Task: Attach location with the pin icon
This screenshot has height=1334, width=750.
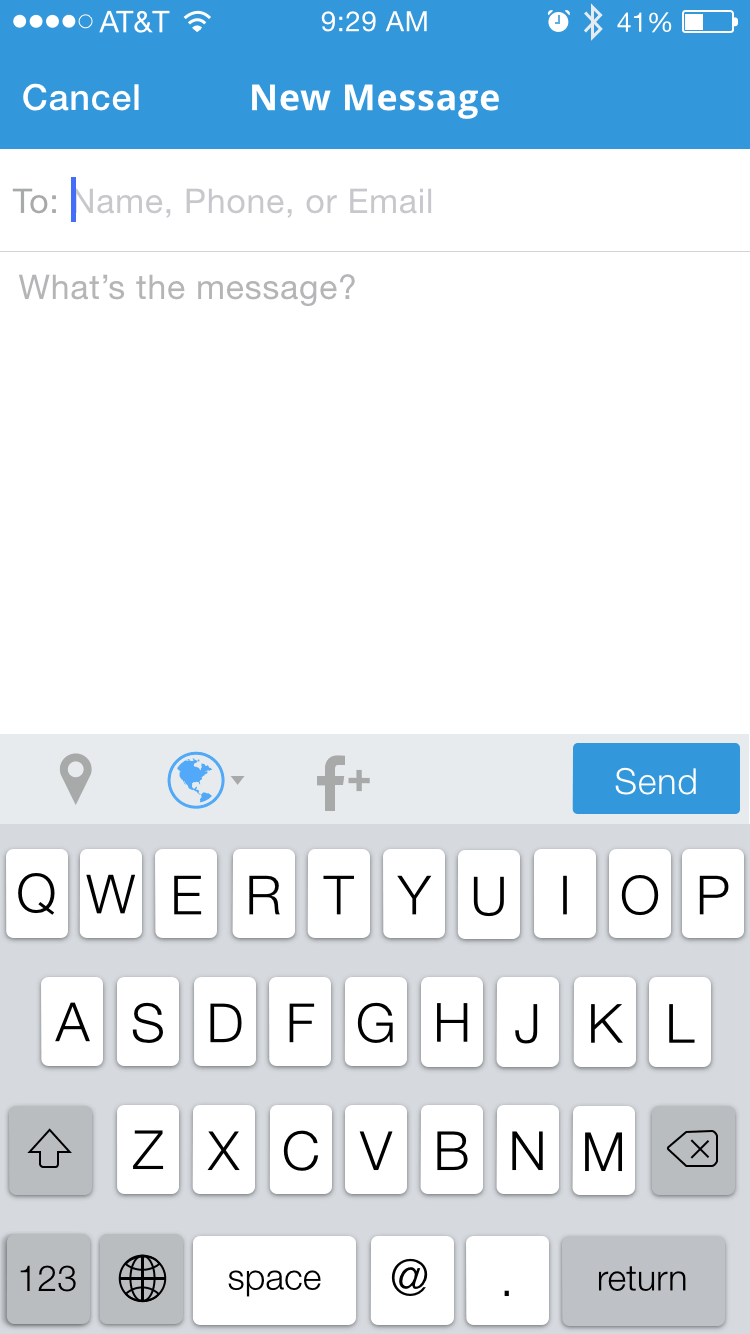Action: pyautogui.click(x=76, y=780)
